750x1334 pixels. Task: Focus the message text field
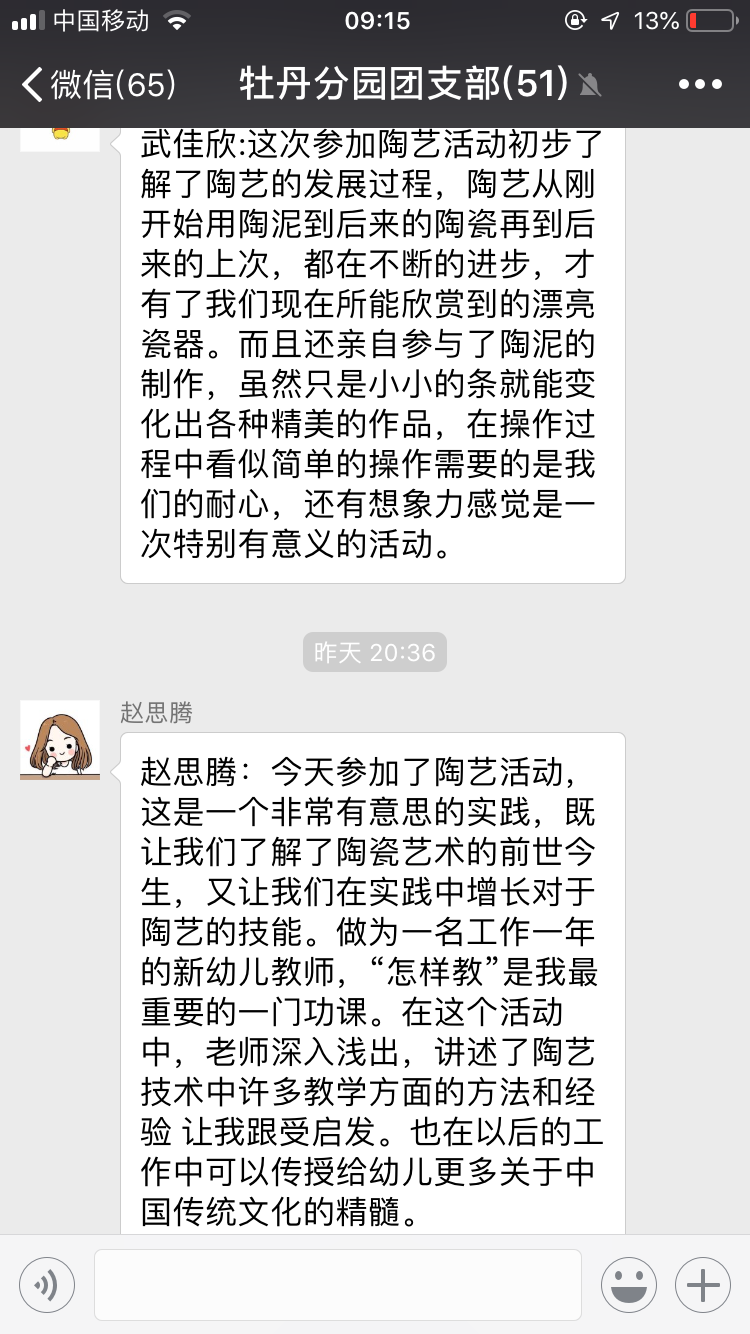click(x=337, y=1285)
